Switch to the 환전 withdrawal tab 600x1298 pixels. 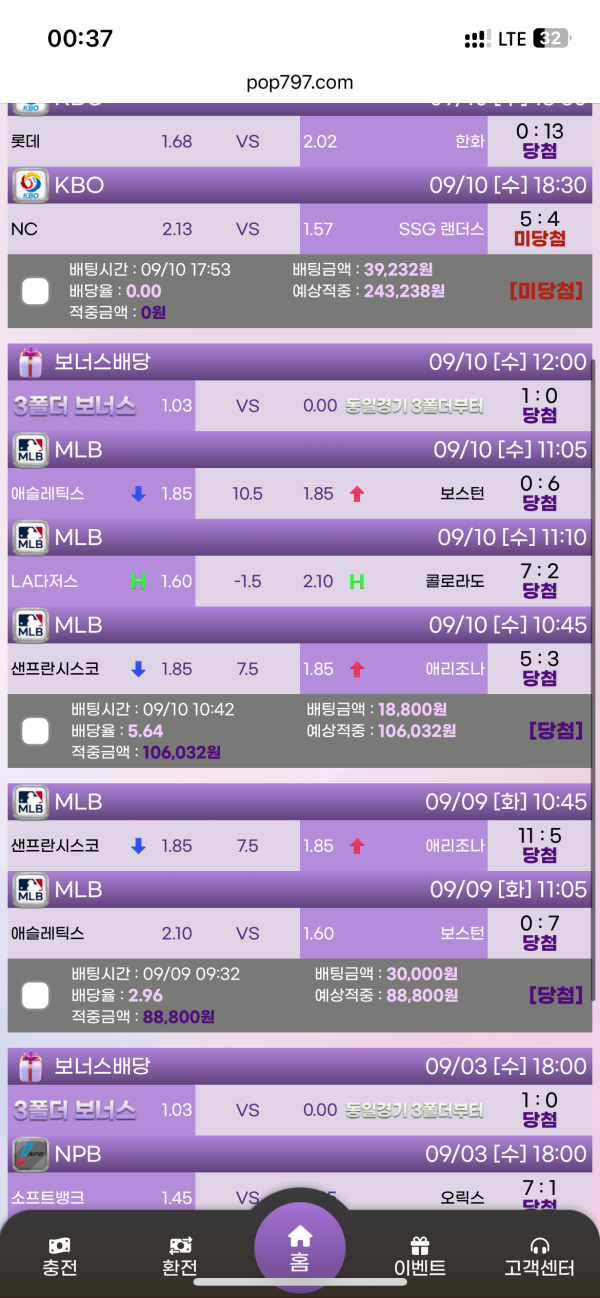(180, 1256)
